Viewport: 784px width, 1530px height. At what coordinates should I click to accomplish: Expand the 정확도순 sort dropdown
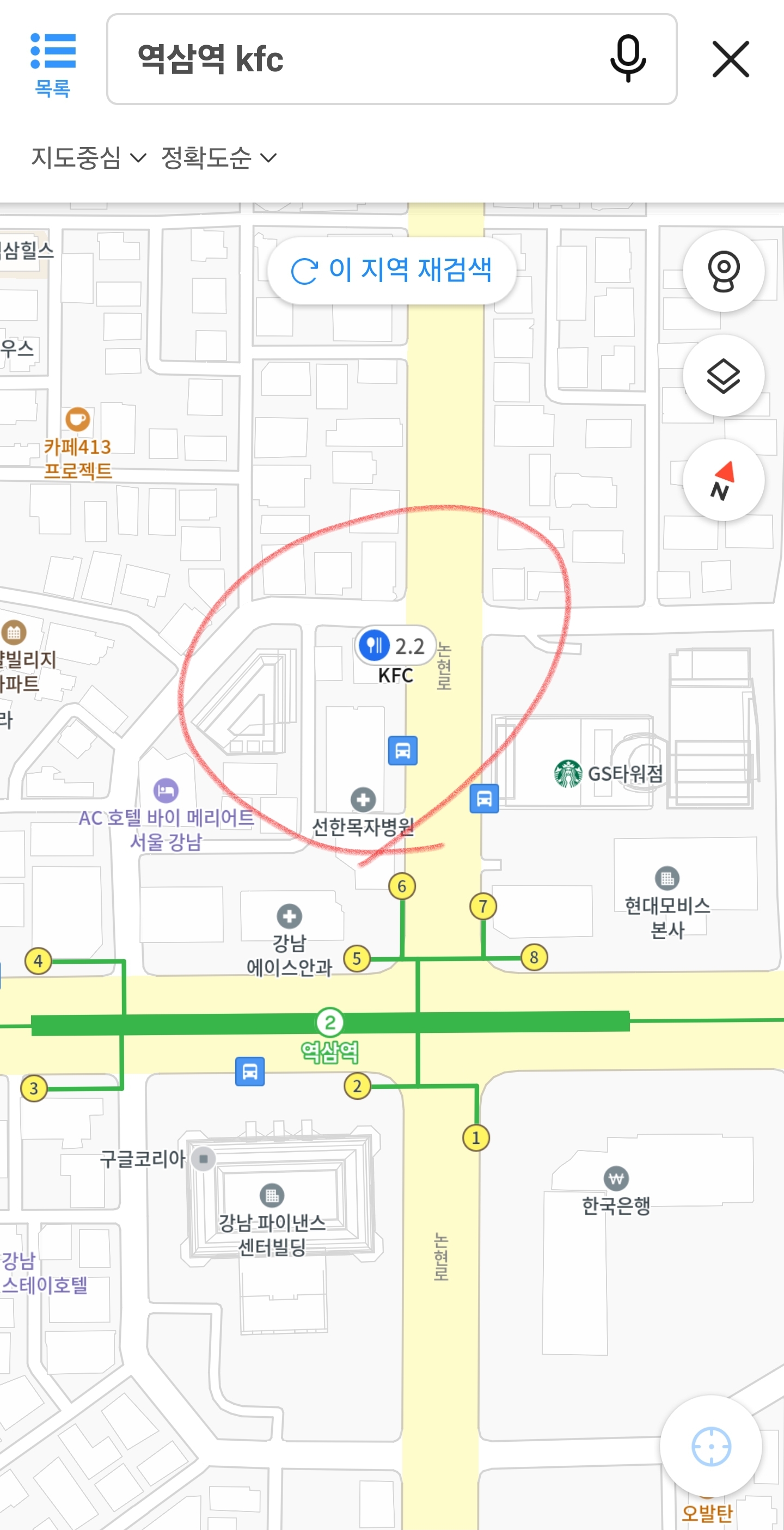click(x=218, y=158)
